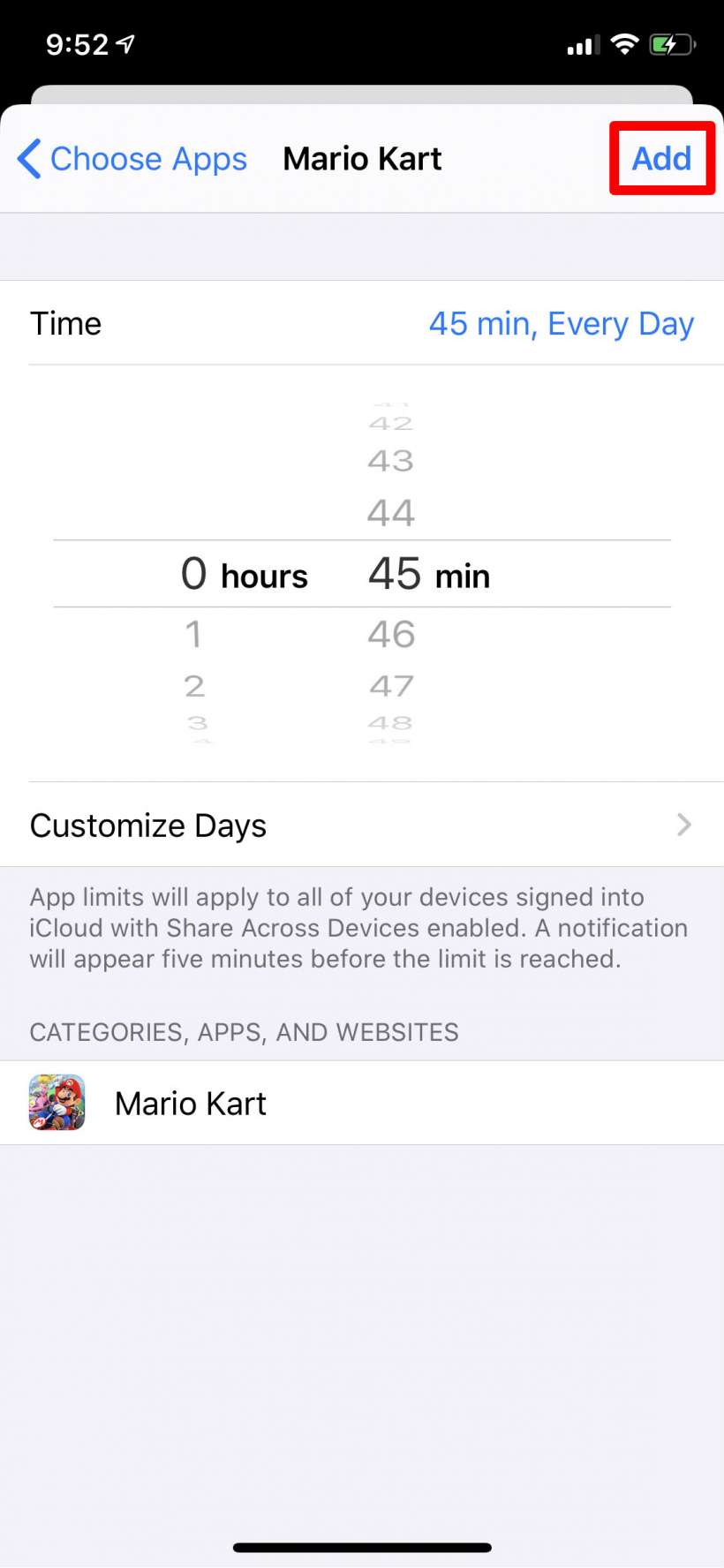The image size is (724, 1568).
Task: Go back to Choose Apps
Action: coord(132,160)
